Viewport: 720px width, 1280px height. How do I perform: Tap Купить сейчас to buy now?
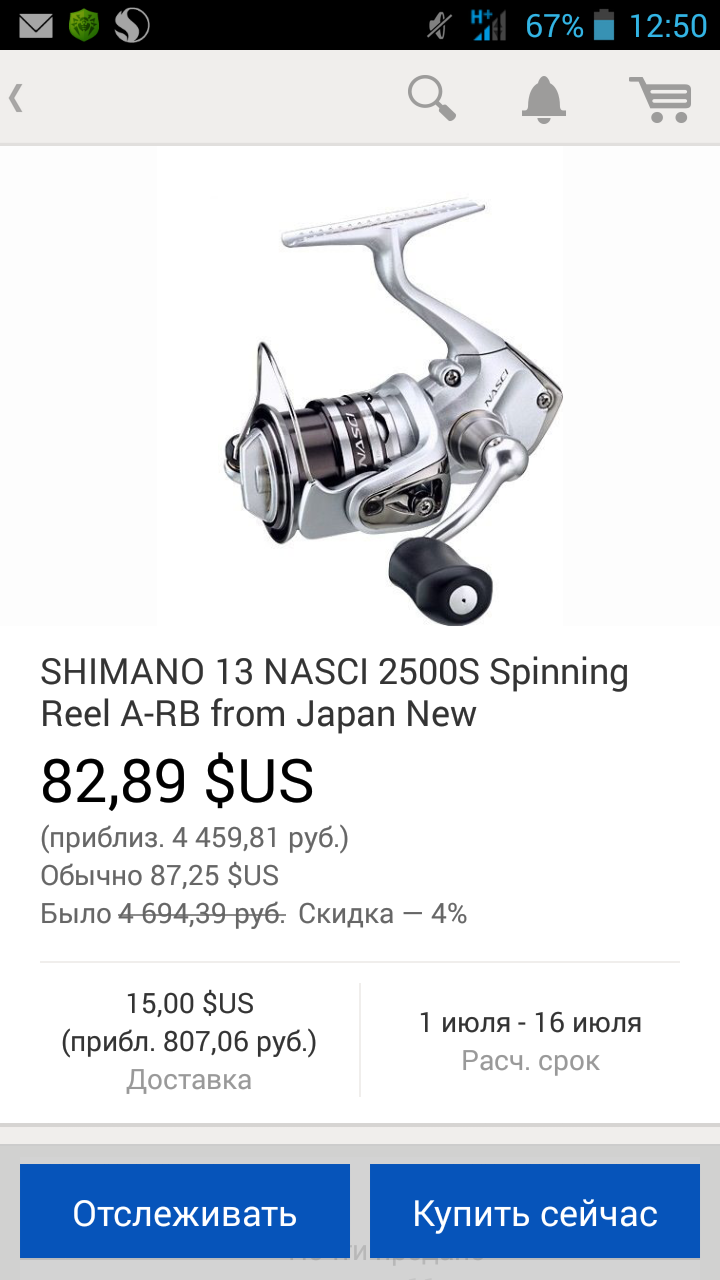pyautogui.click(x=535, y=1212)
